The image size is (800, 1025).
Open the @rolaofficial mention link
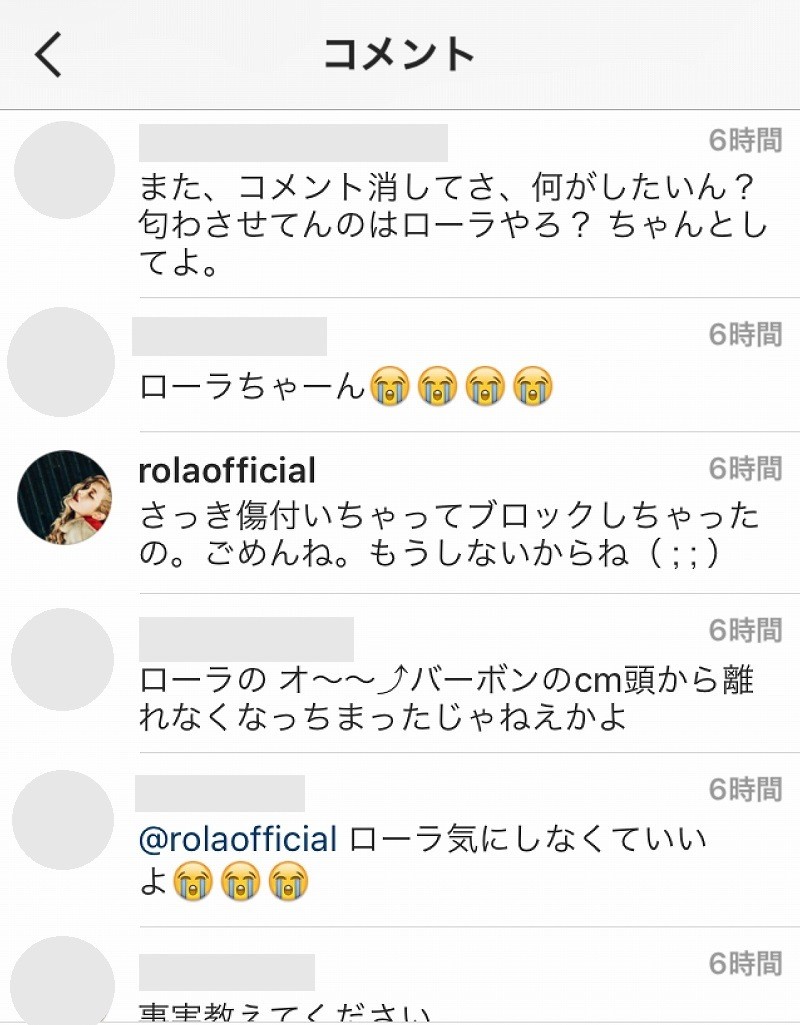click(237, 839)
